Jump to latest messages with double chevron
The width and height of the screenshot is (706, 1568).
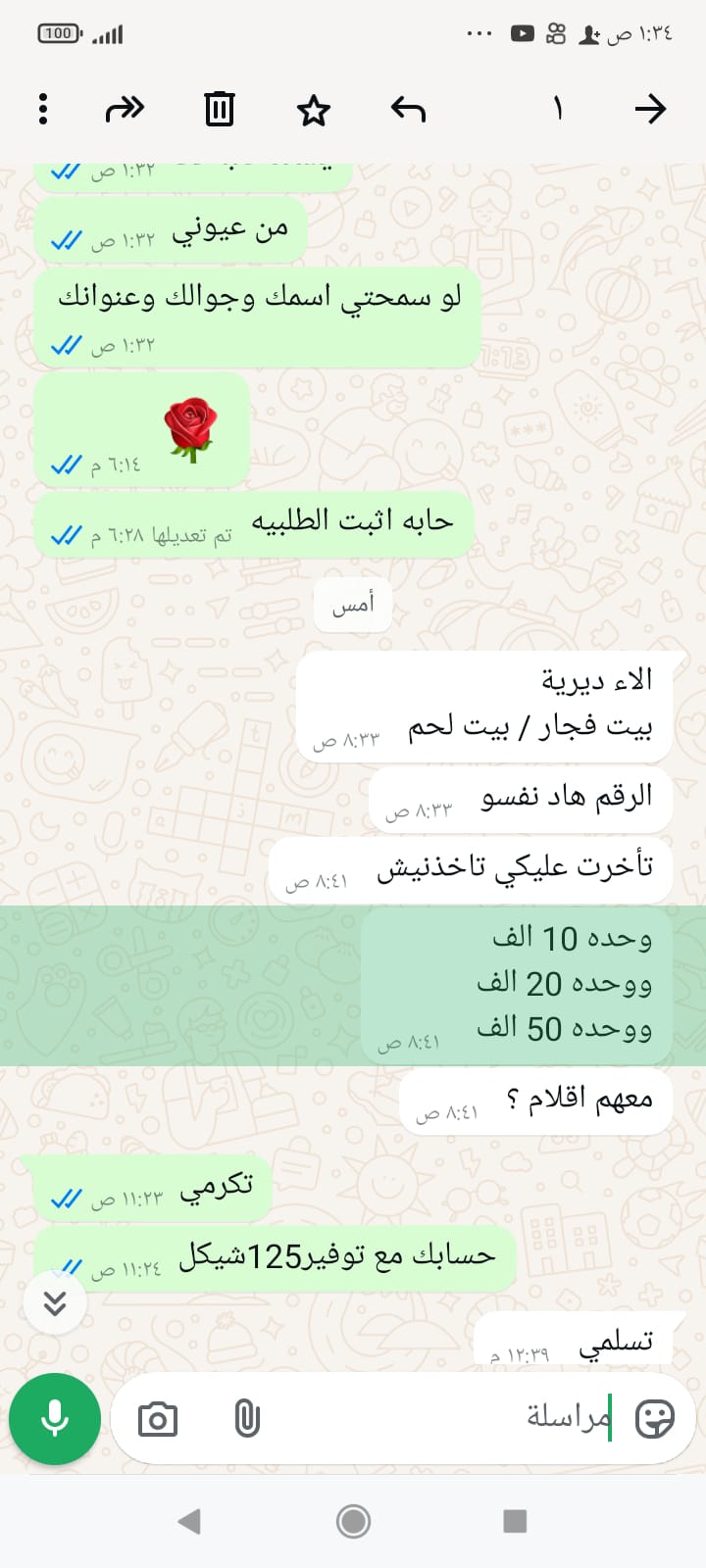(x=55, y=1302)
